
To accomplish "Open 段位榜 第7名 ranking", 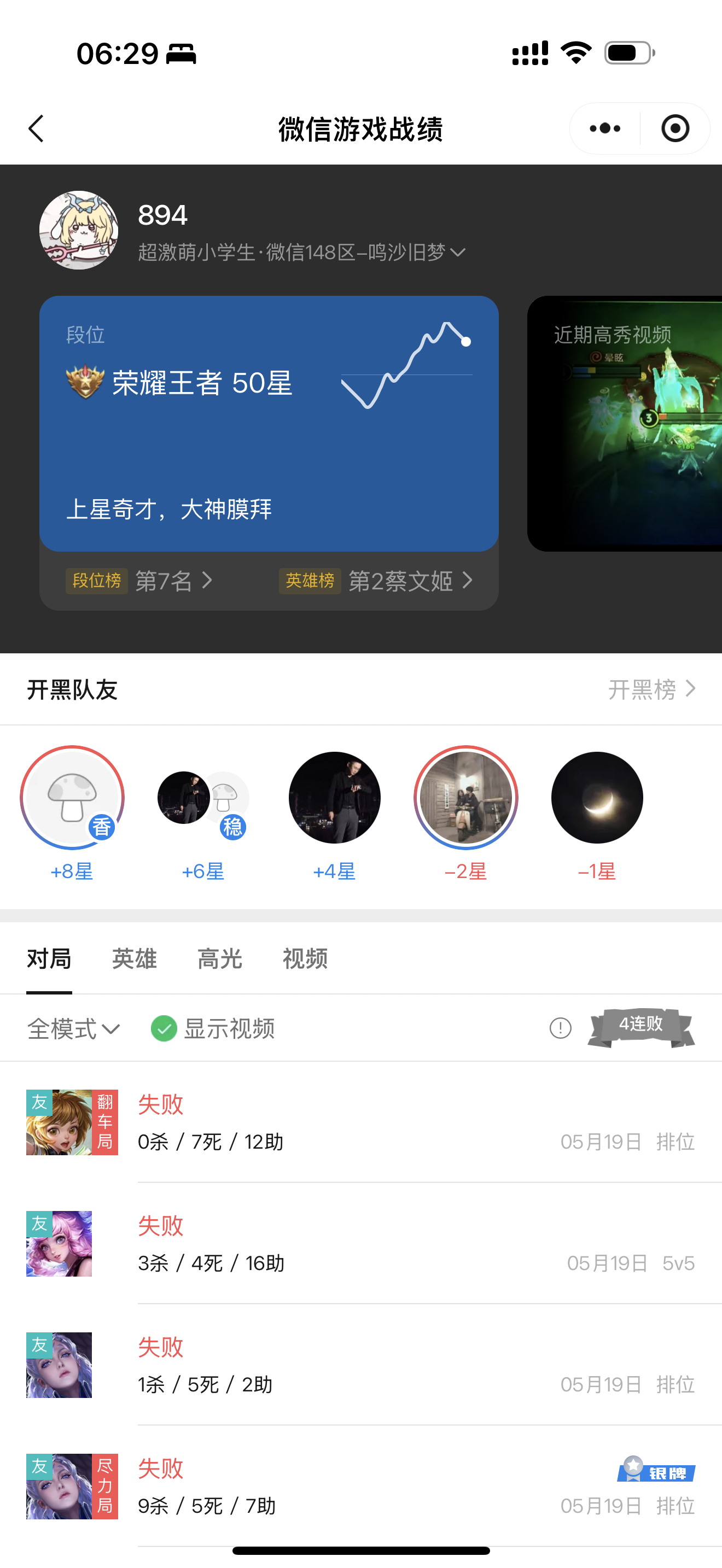I will point(140,581).
